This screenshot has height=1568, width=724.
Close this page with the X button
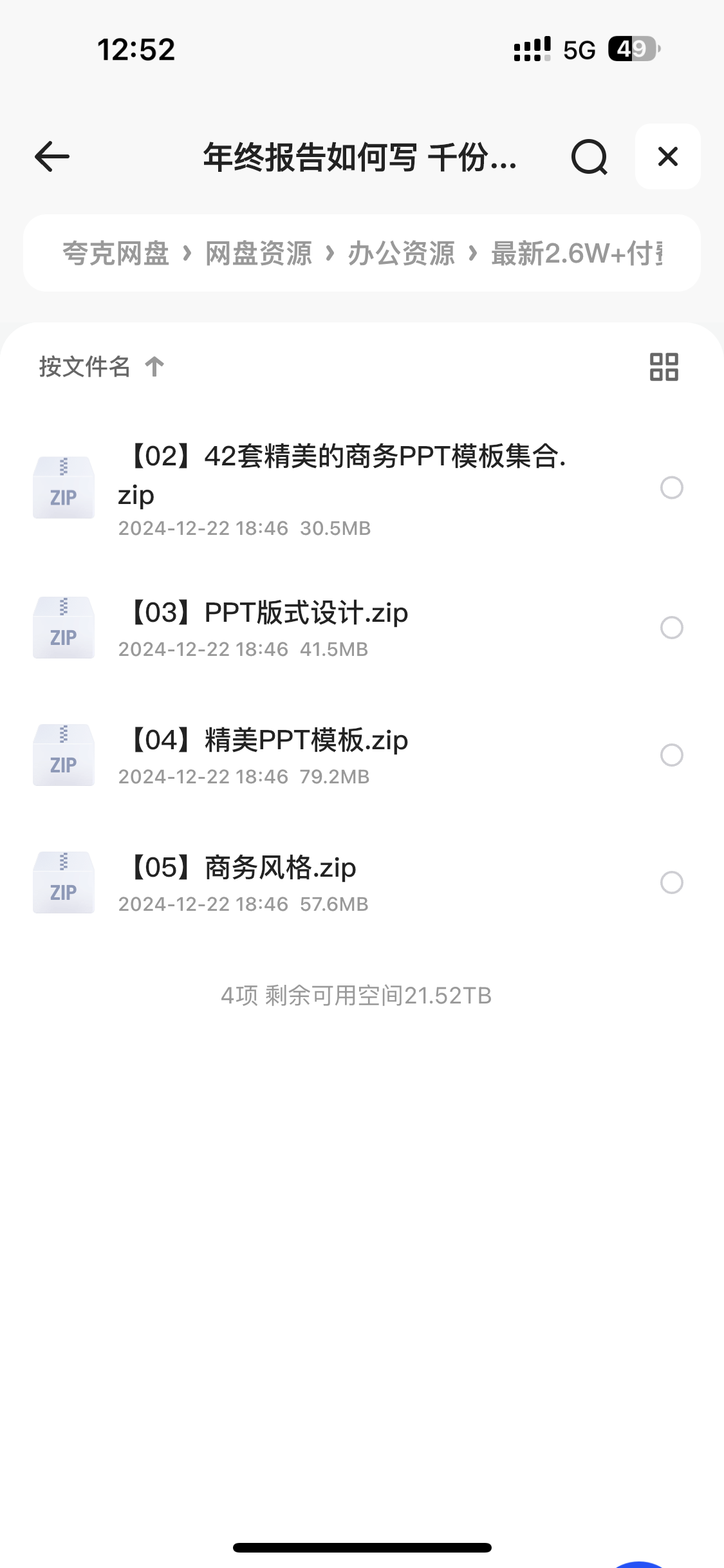[668, 156]
